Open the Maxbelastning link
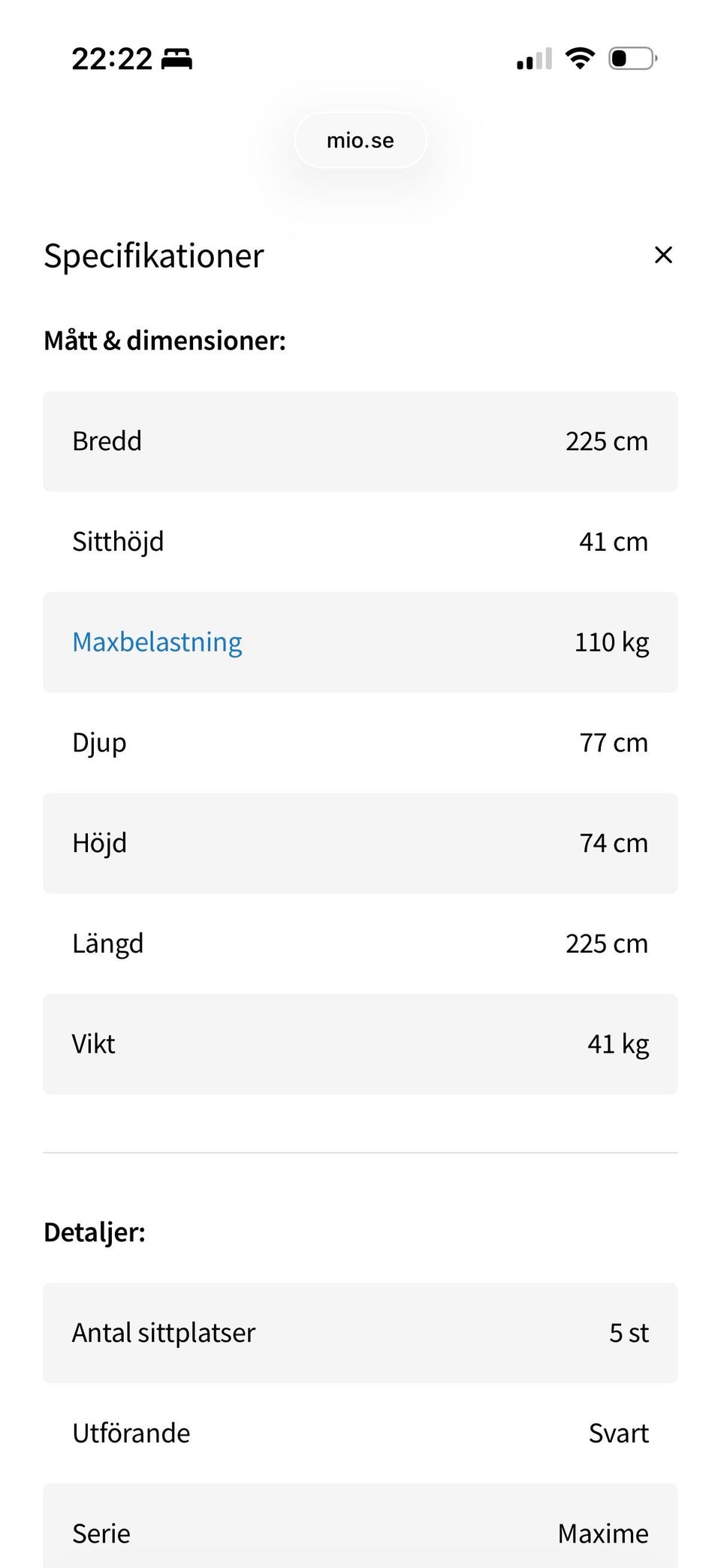The width and height of the screenshot is (721, 1568). click(x=157, y=642)
